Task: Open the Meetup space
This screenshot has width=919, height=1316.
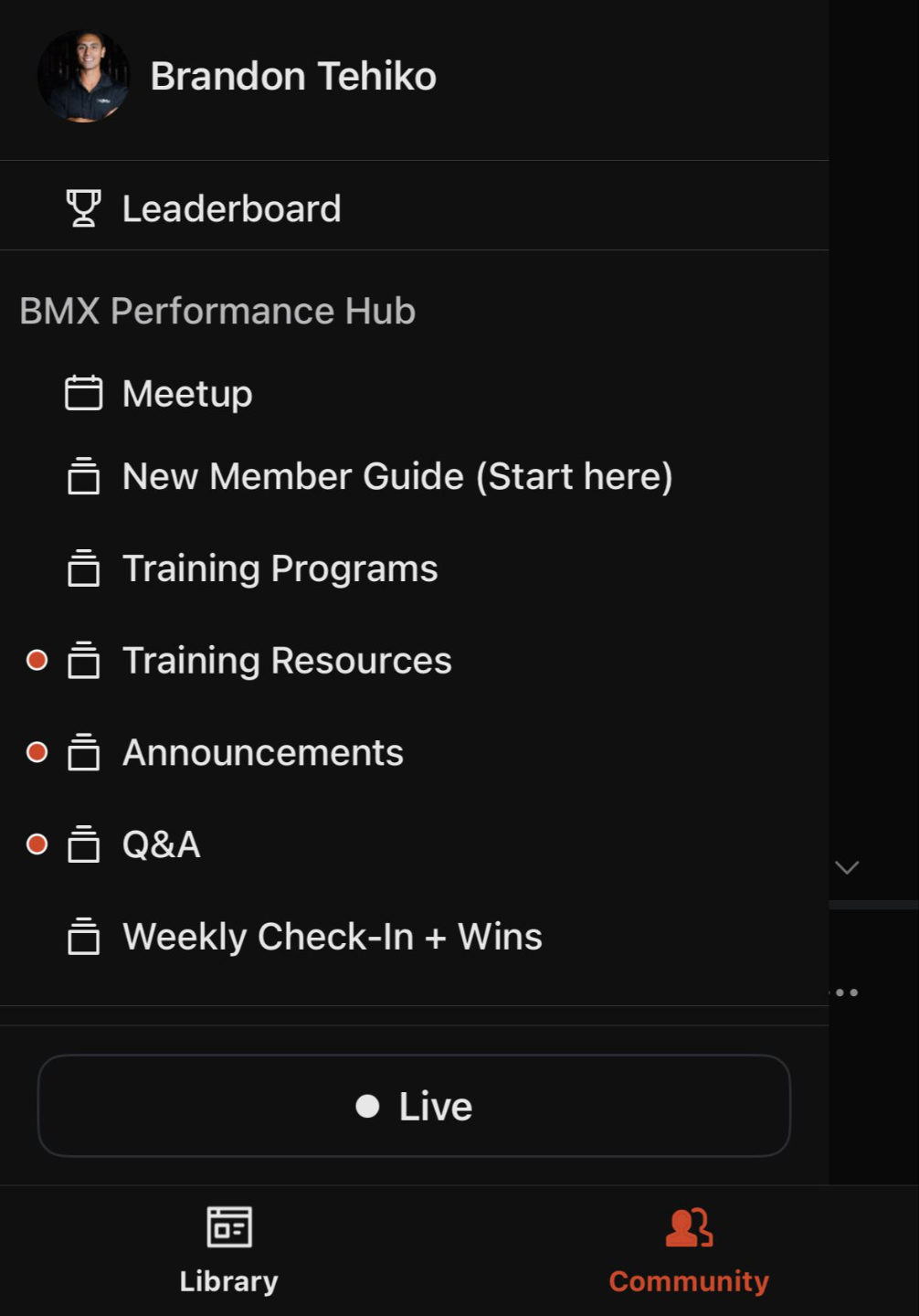Action: pyautogui.click(x=187, y=394)
